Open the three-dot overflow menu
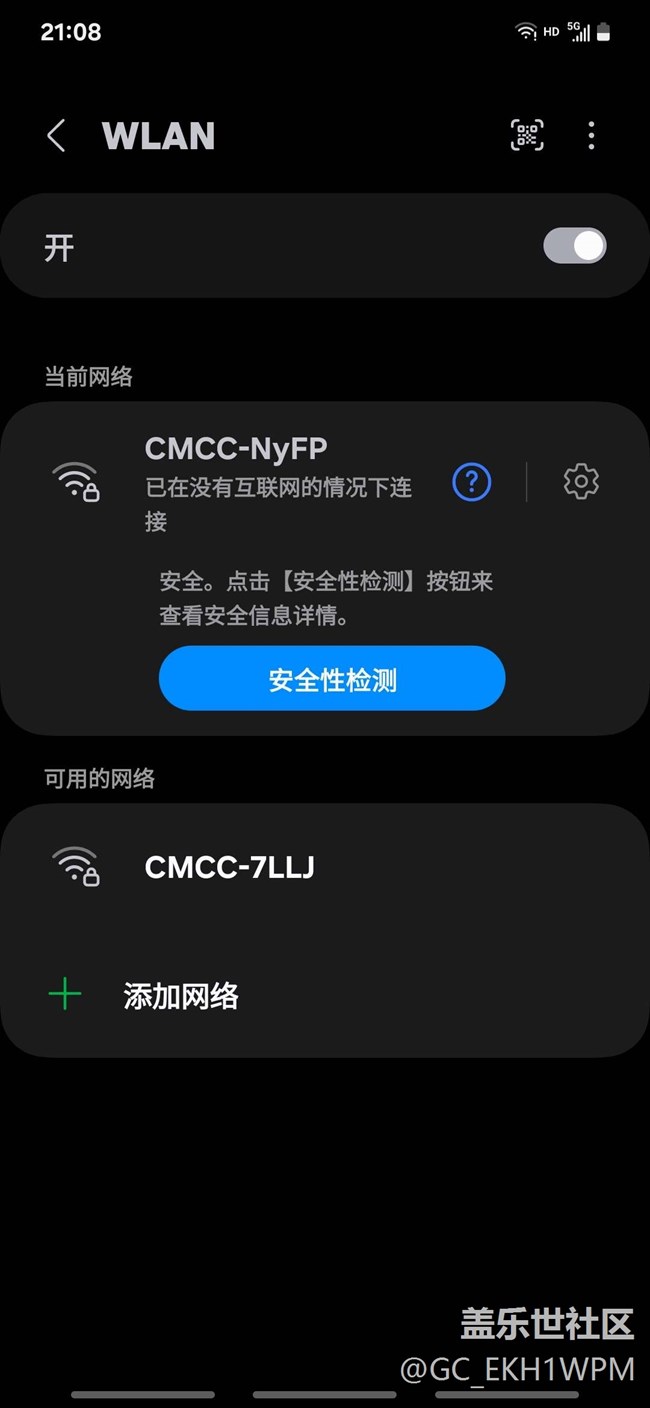Screen dimensions: 650x1408 click(x=591, y=135)
